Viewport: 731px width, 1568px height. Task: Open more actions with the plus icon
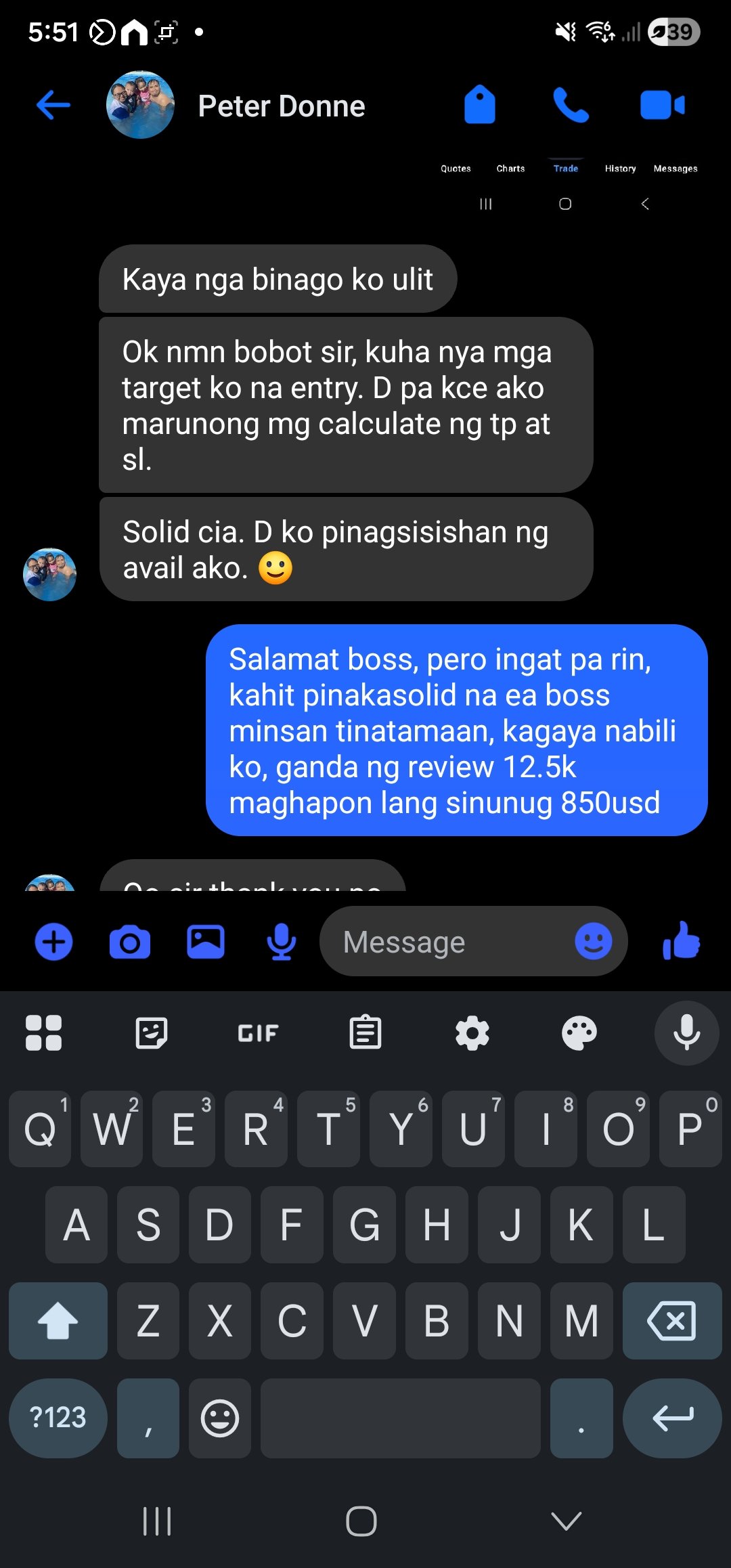[x=53, y=941]
